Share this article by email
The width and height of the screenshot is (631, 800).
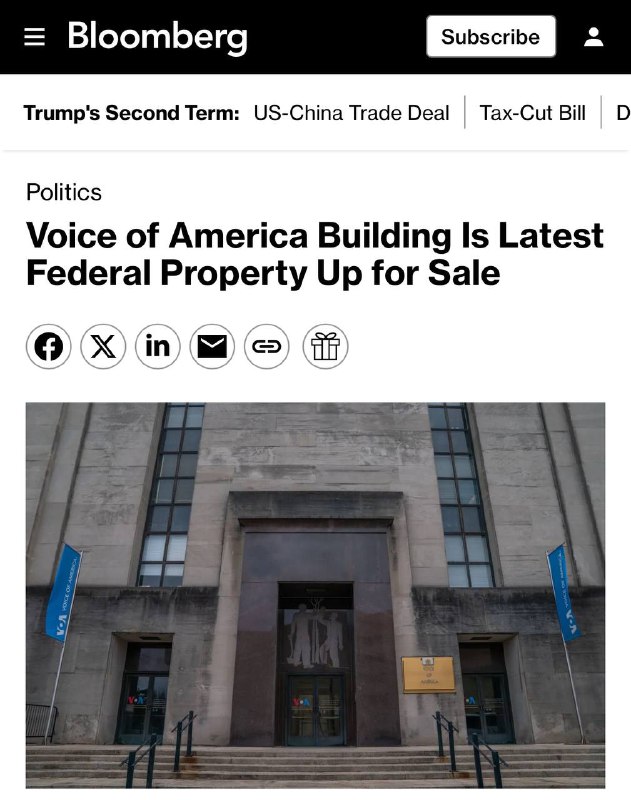point(212,347)
